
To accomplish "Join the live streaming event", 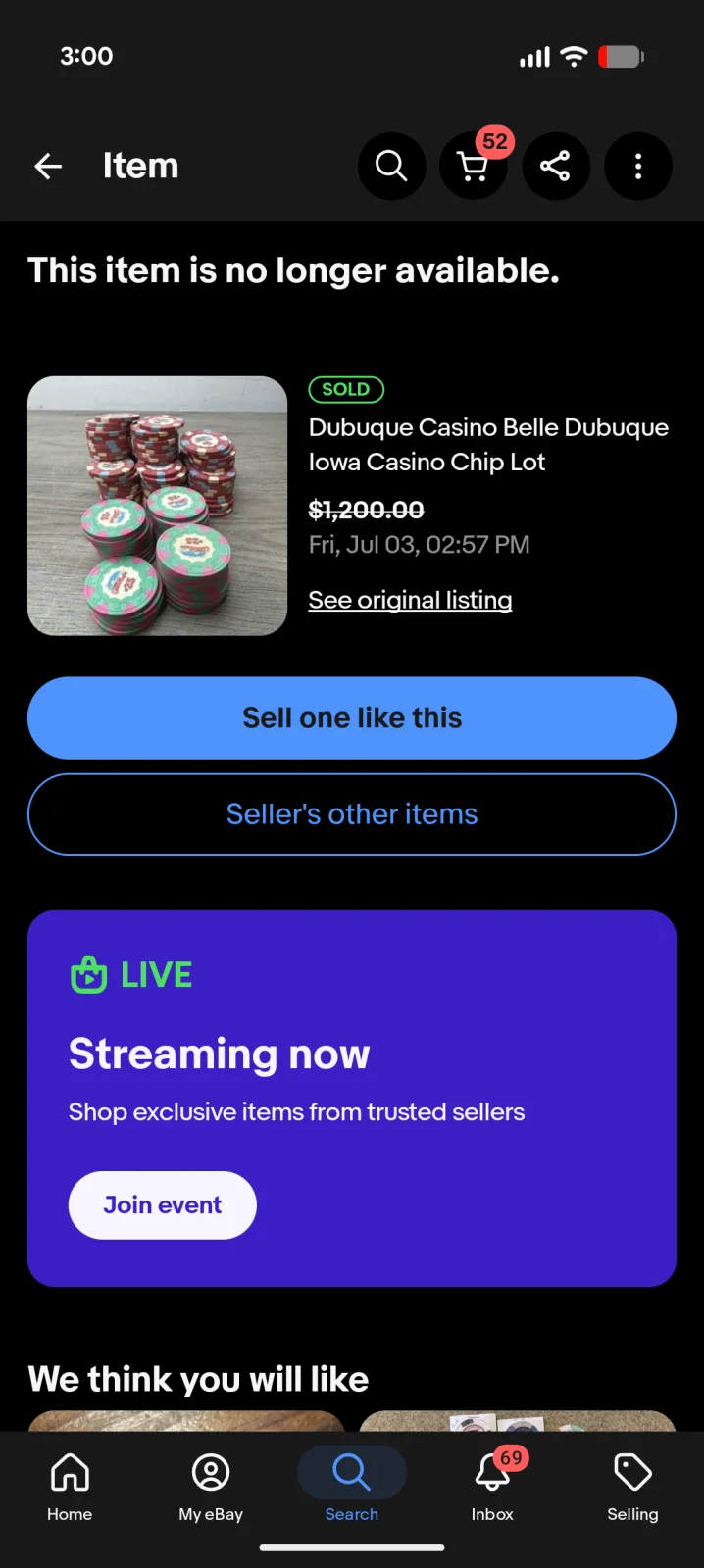I will click(163, 1205).
